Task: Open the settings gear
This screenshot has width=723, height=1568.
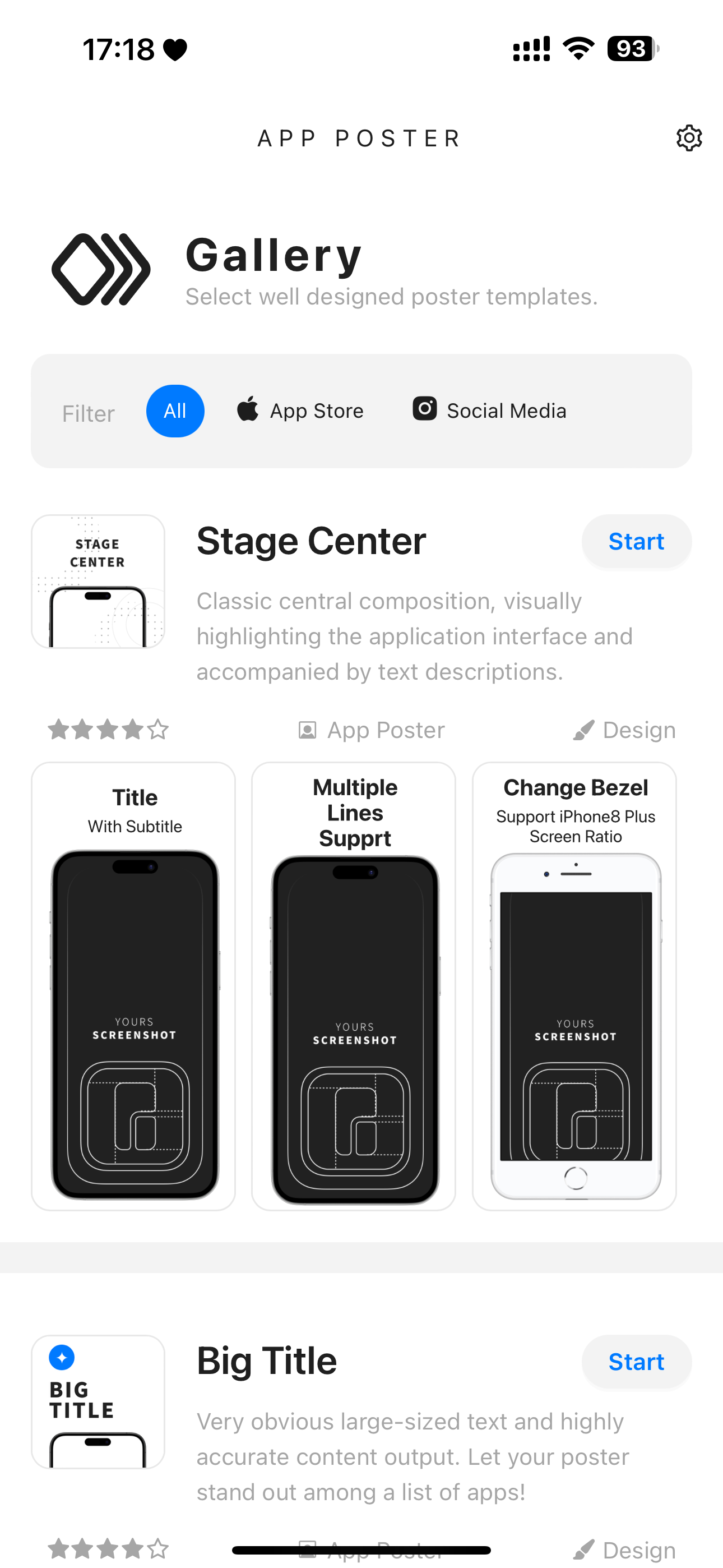Action: point(689,138)
